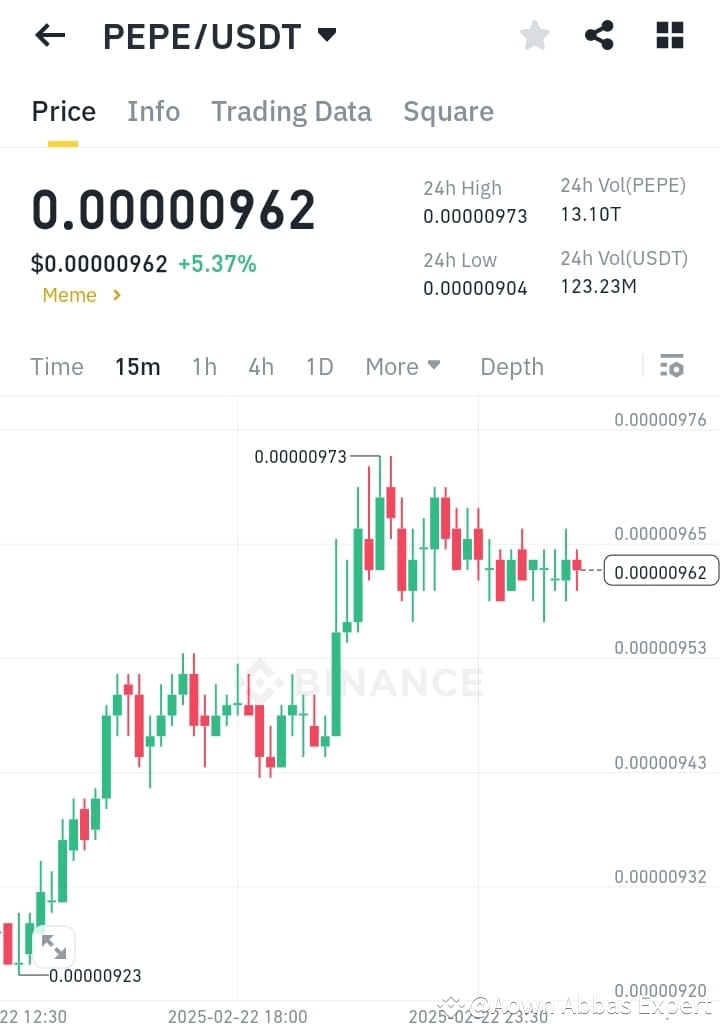Tap the back arrow at top left

tap(49, 35)
